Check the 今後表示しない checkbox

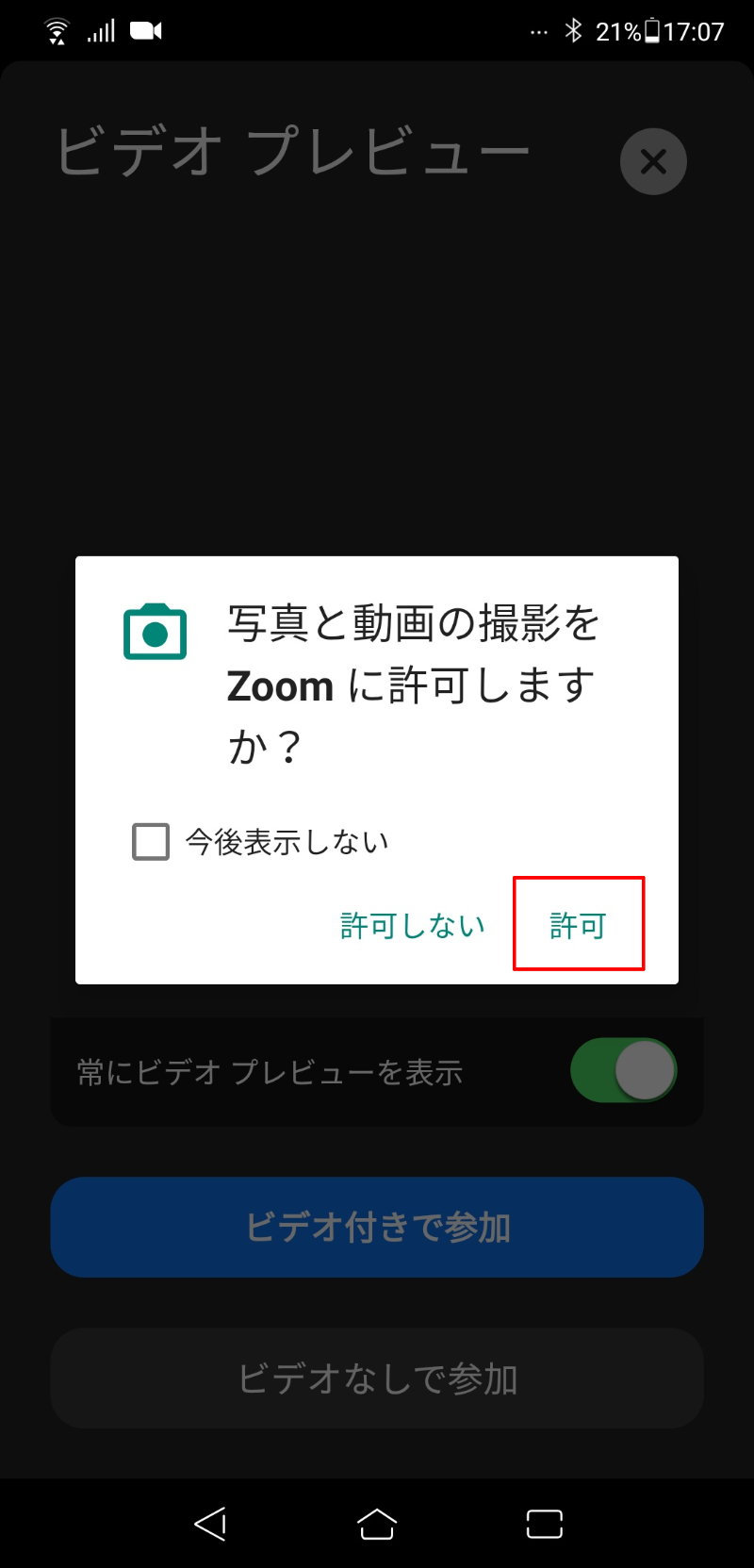point(151,841)
